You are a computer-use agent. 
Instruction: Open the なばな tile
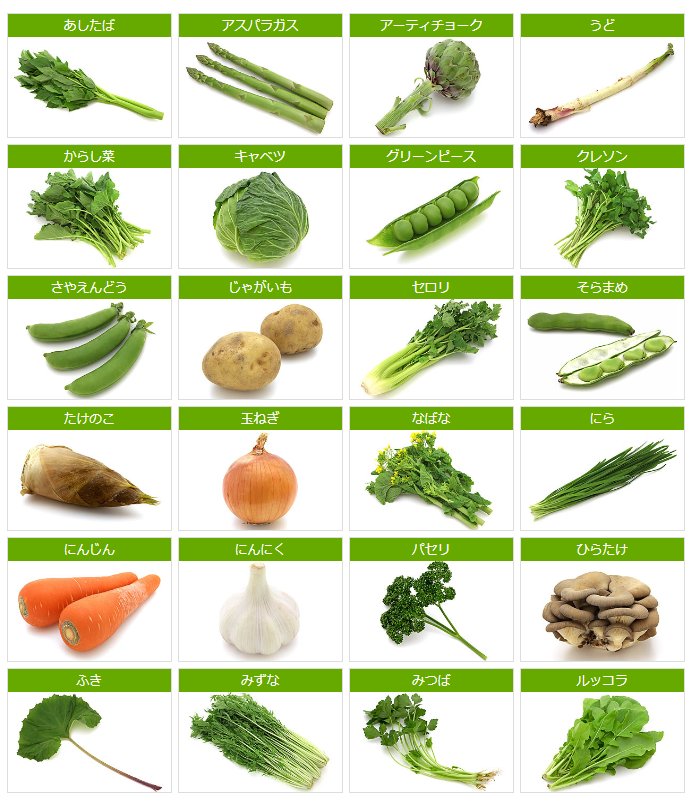tap(431, 469)
